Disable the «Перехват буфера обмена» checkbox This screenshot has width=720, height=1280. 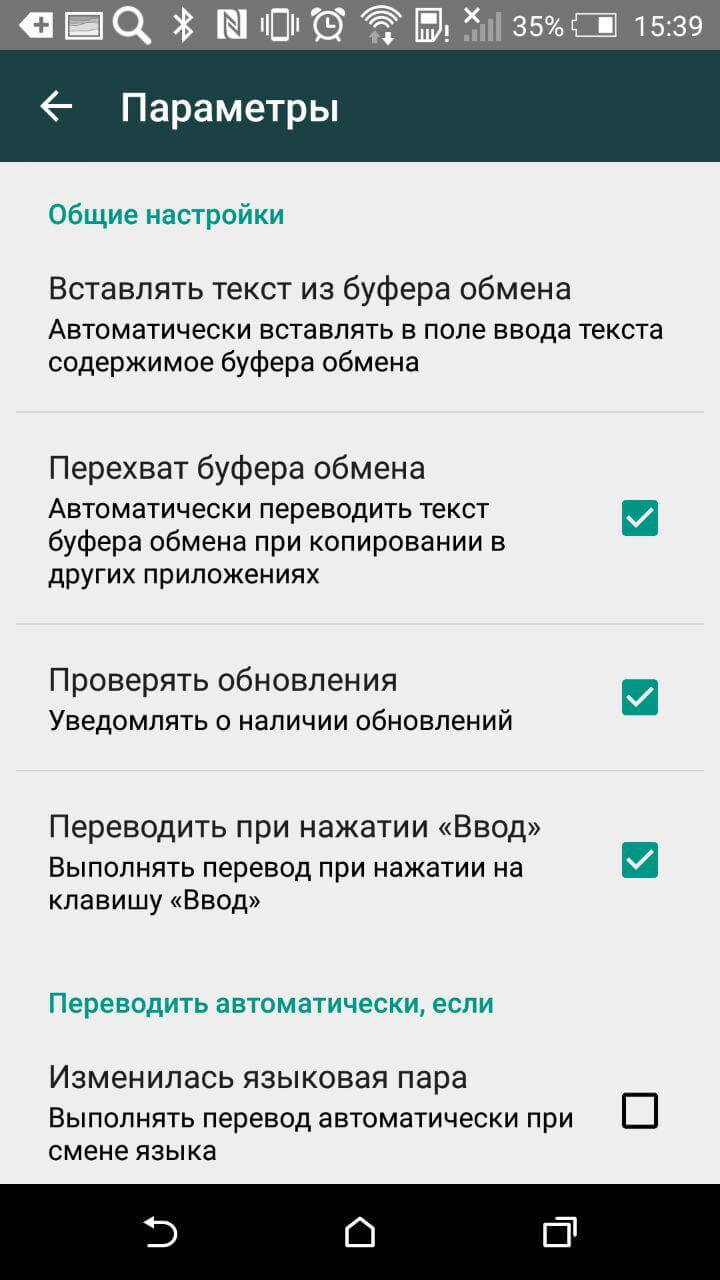(x=640, y=518)
